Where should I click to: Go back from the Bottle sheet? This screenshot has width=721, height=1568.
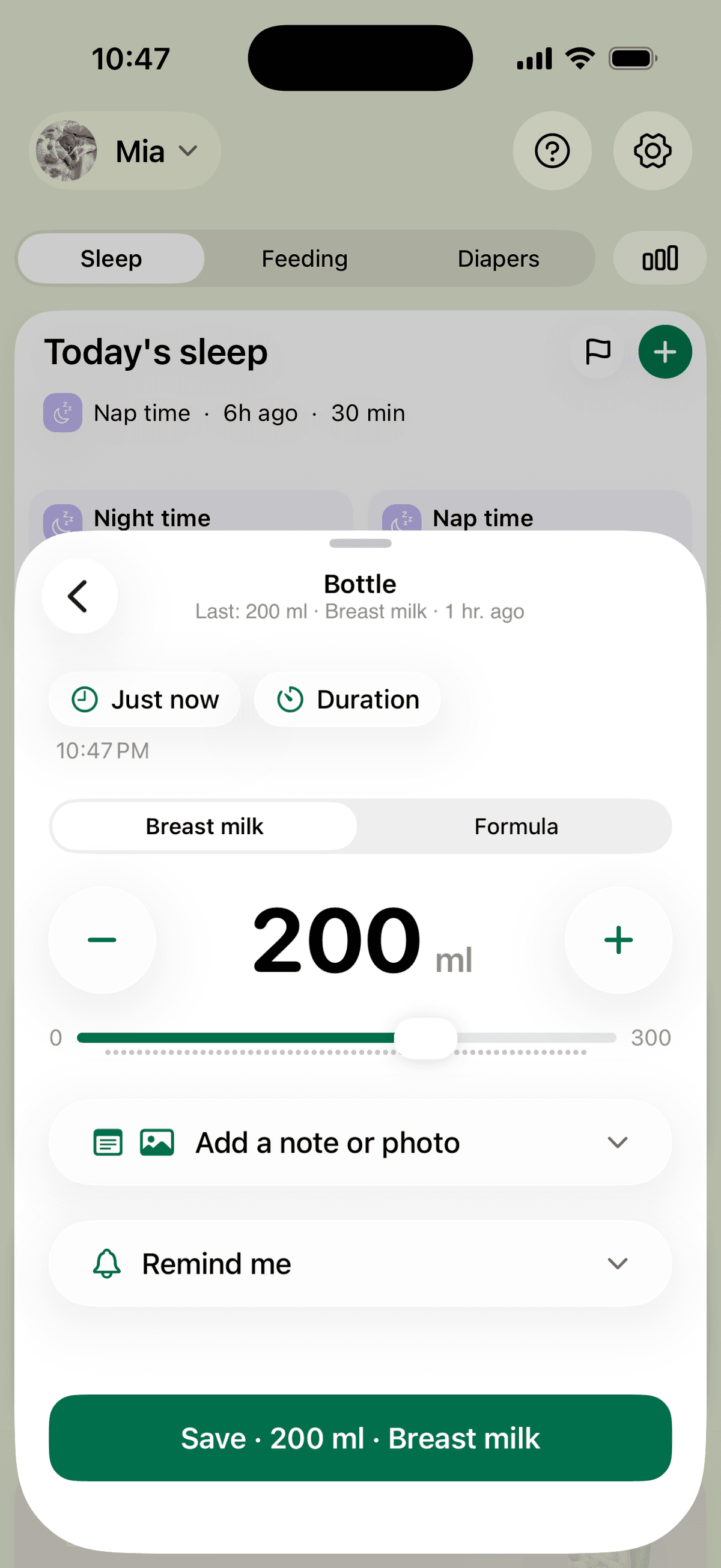coord(79,596)
